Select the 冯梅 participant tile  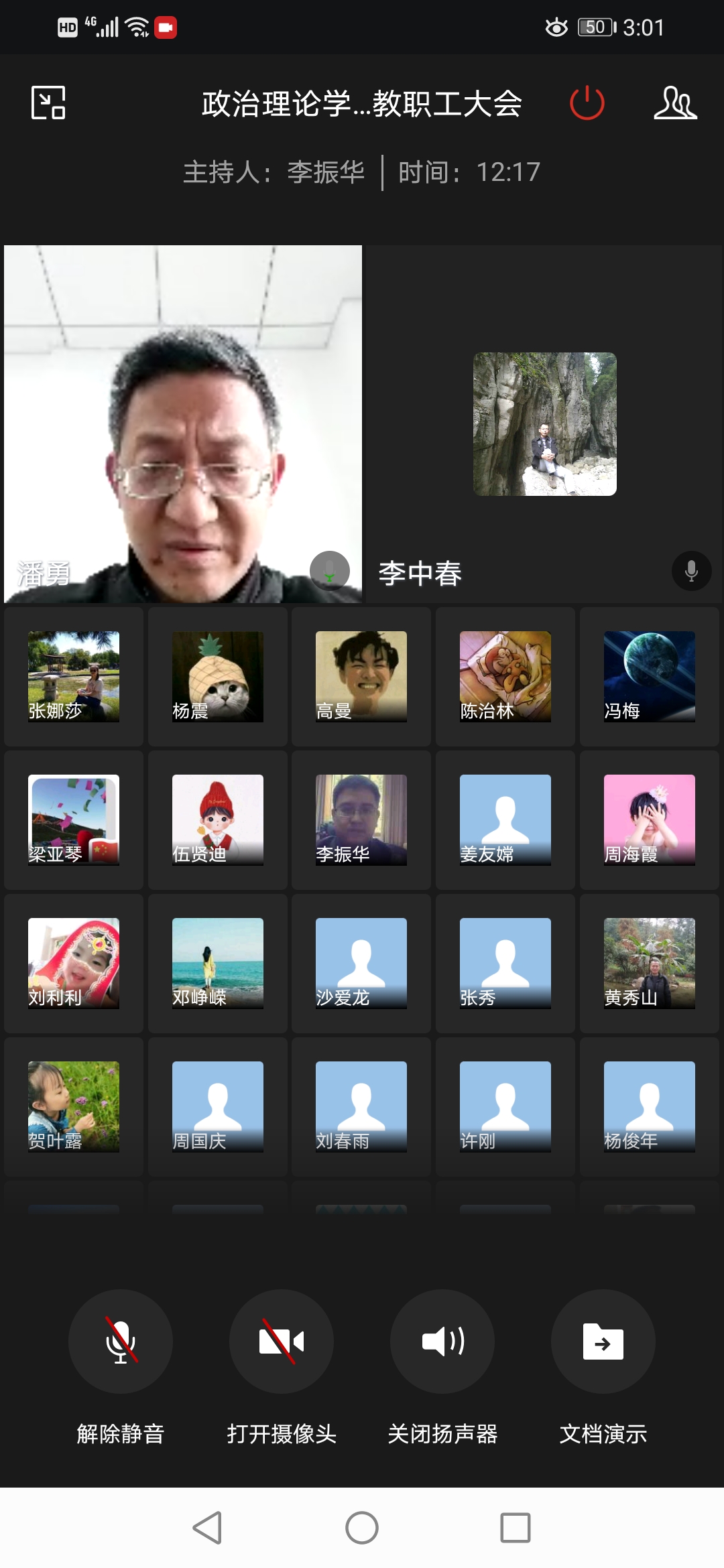(649, 676)
